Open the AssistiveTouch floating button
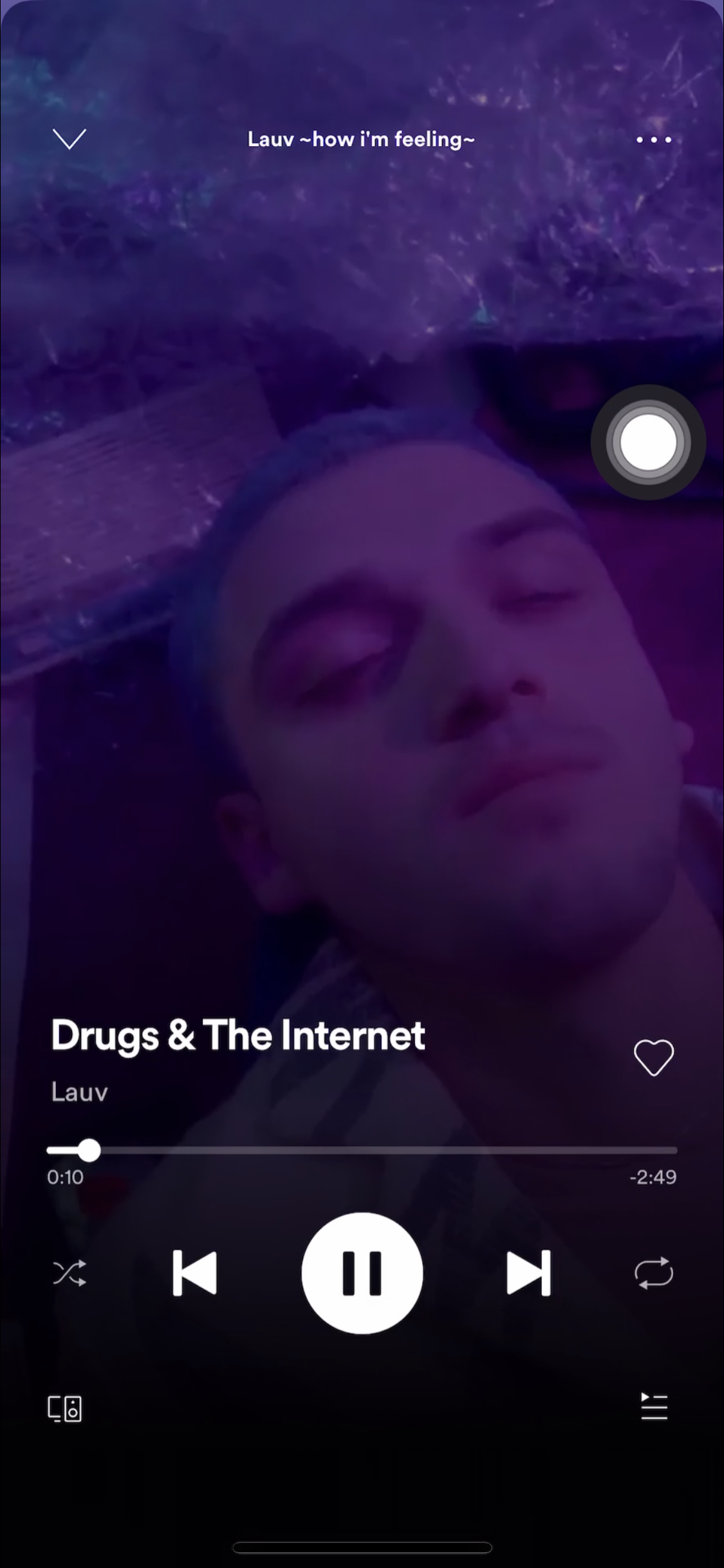724x1568 pixels. (648, 442)
